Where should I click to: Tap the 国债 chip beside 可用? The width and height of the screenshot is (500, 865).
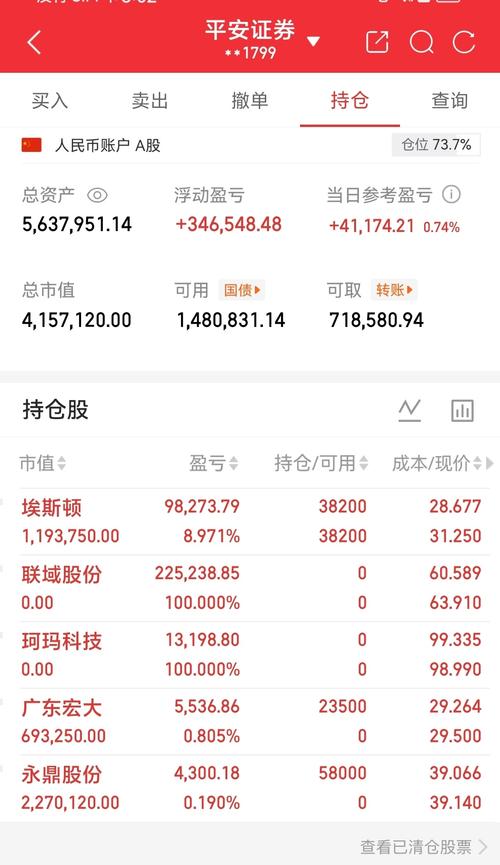[242, 290]
